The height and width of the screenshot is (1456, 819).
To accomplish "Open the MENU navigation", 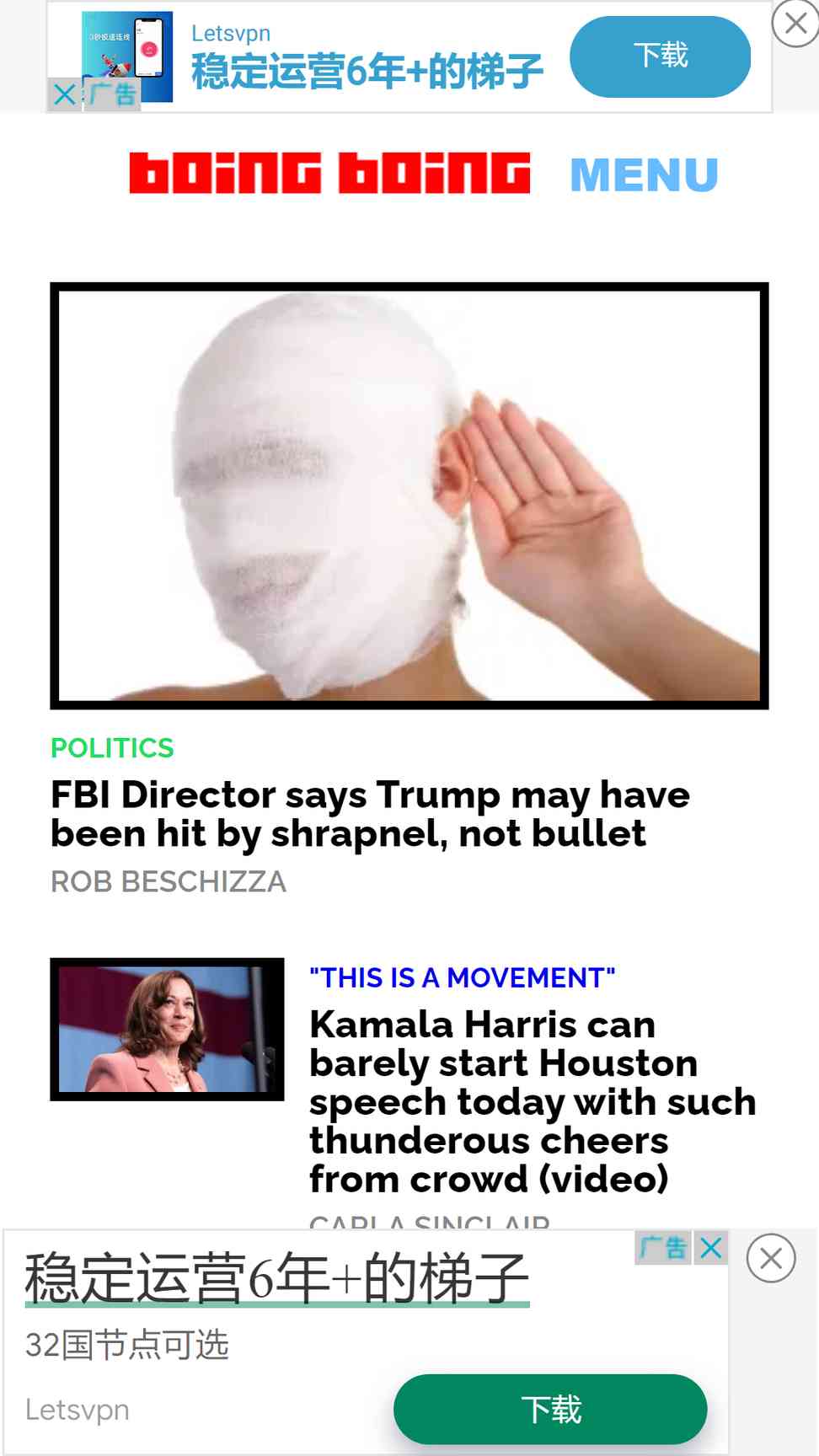I will click(644, 174).
